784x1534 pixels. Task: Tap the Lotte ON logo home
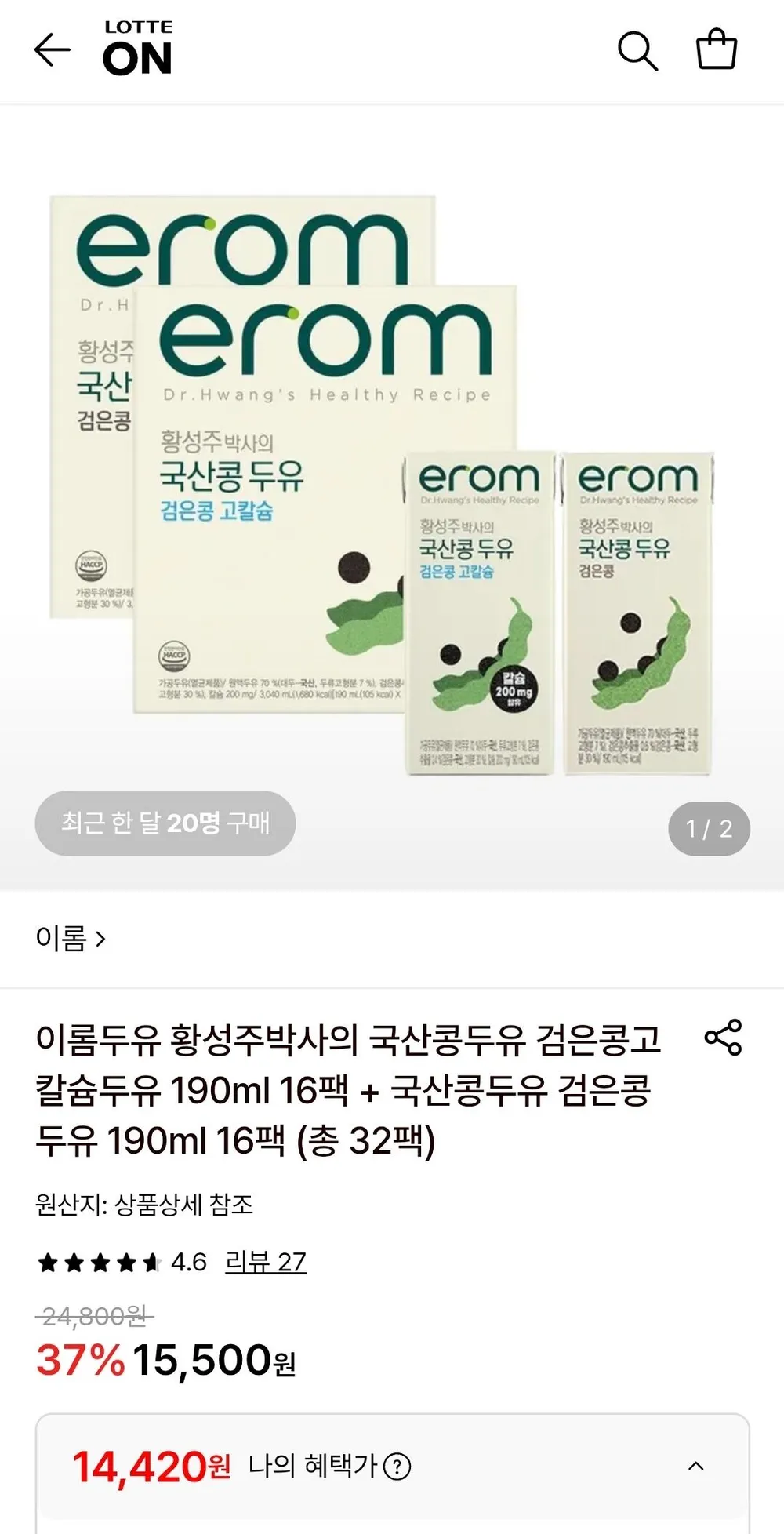pos(138,49)
